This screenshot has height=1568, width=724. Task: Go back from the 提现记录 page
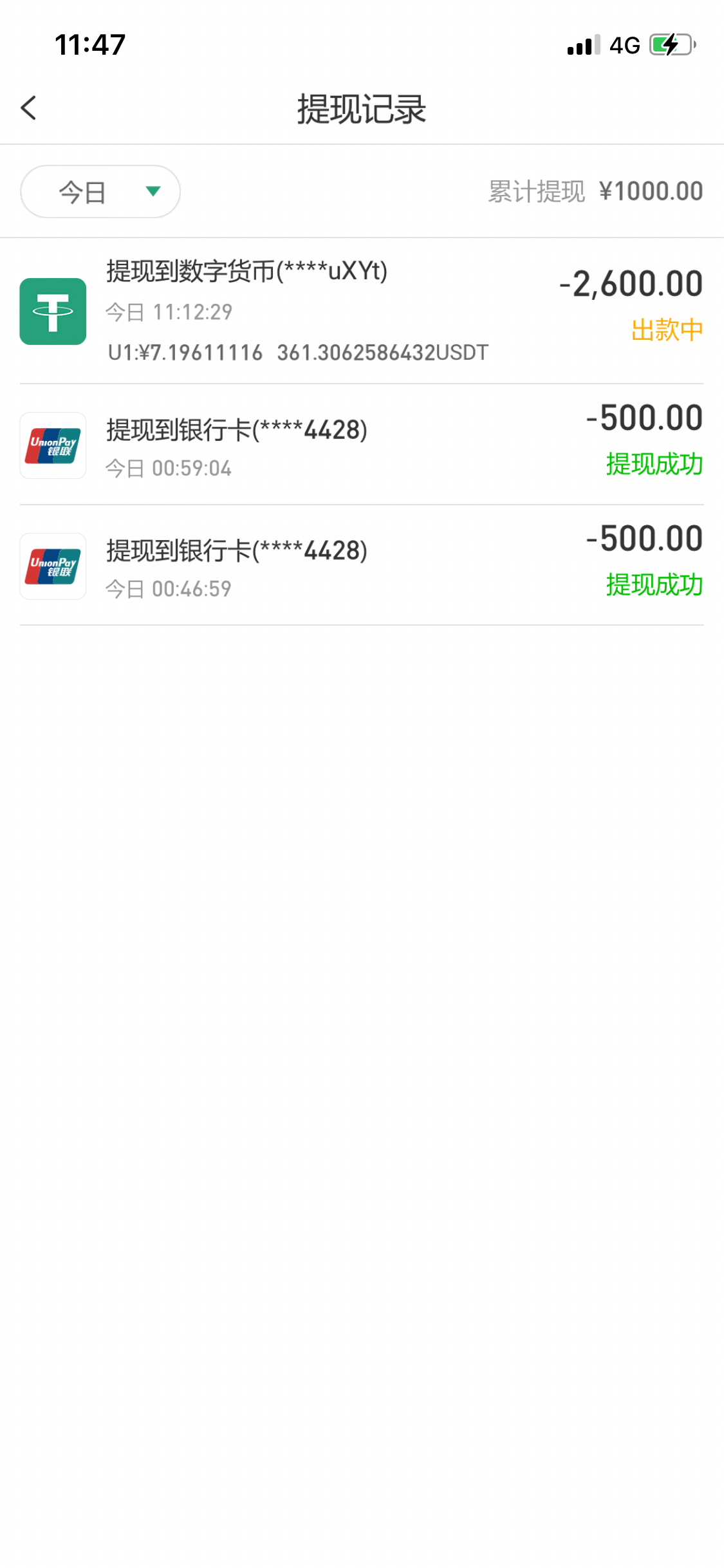coord(29,108)
